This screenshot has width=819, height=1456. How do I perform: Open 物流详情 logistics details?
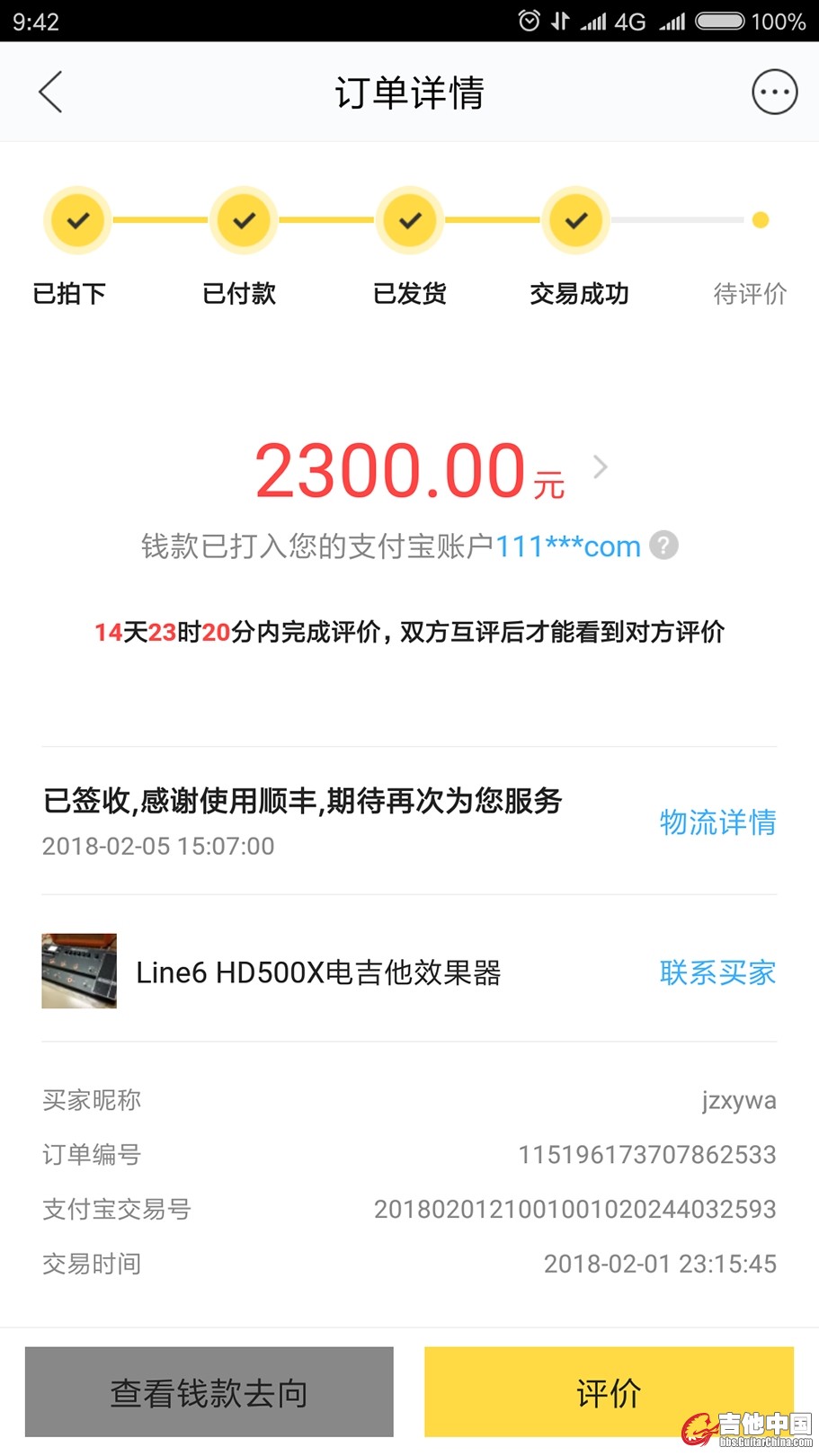717,822
